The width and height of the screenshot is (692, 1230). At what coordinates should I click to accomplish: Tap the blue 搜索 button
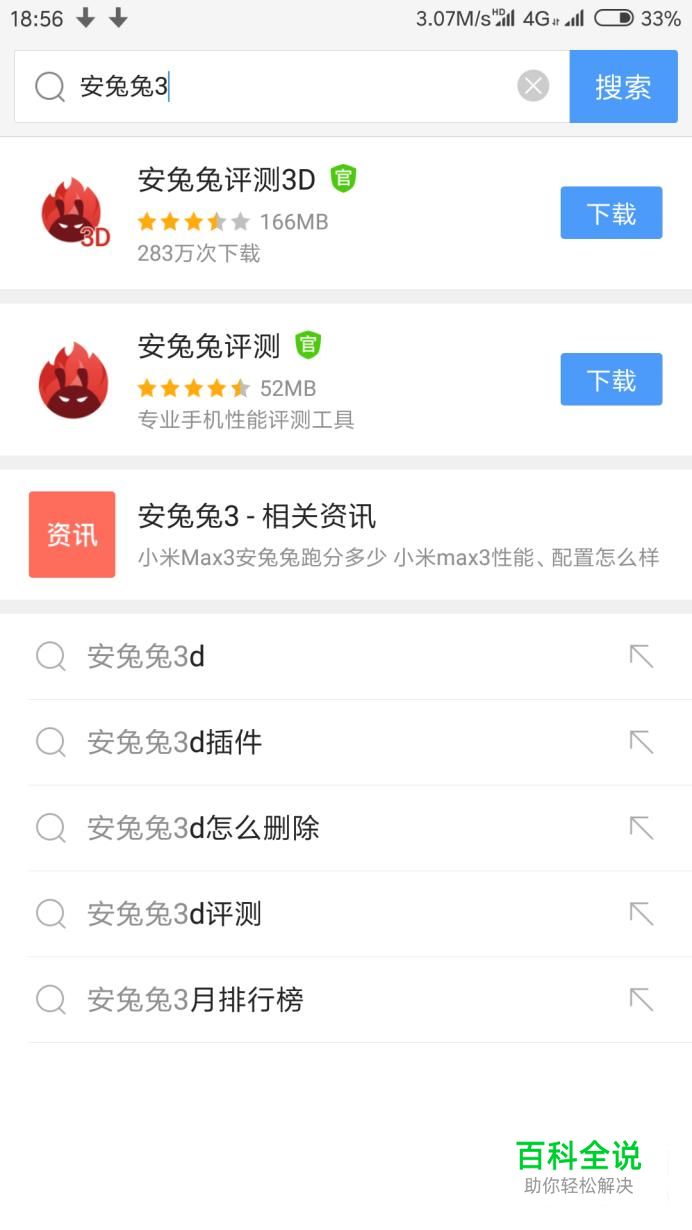pos(623,87)
